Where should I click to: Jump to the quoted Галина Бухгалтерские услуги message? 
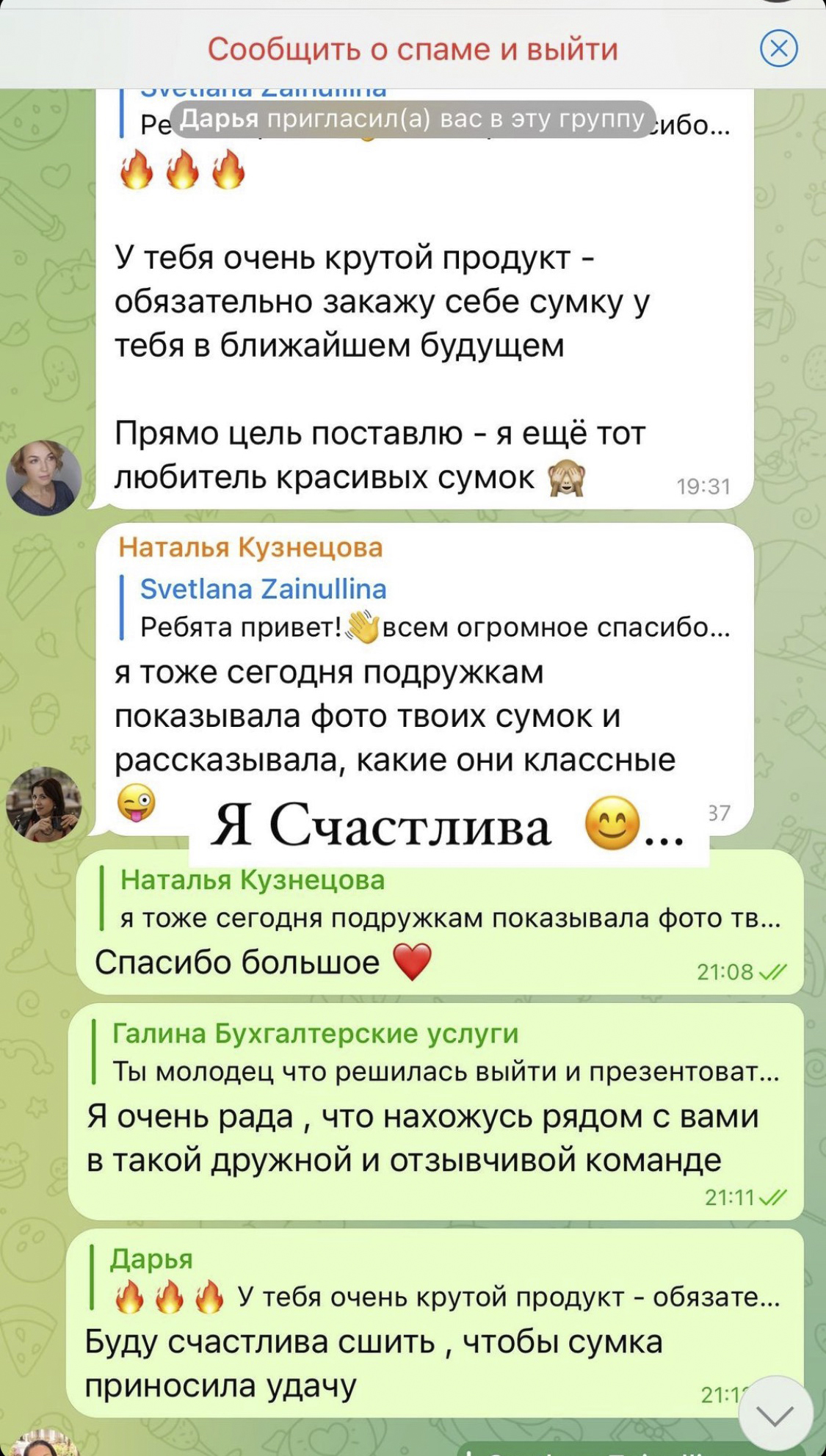[x=437, y=1052]
